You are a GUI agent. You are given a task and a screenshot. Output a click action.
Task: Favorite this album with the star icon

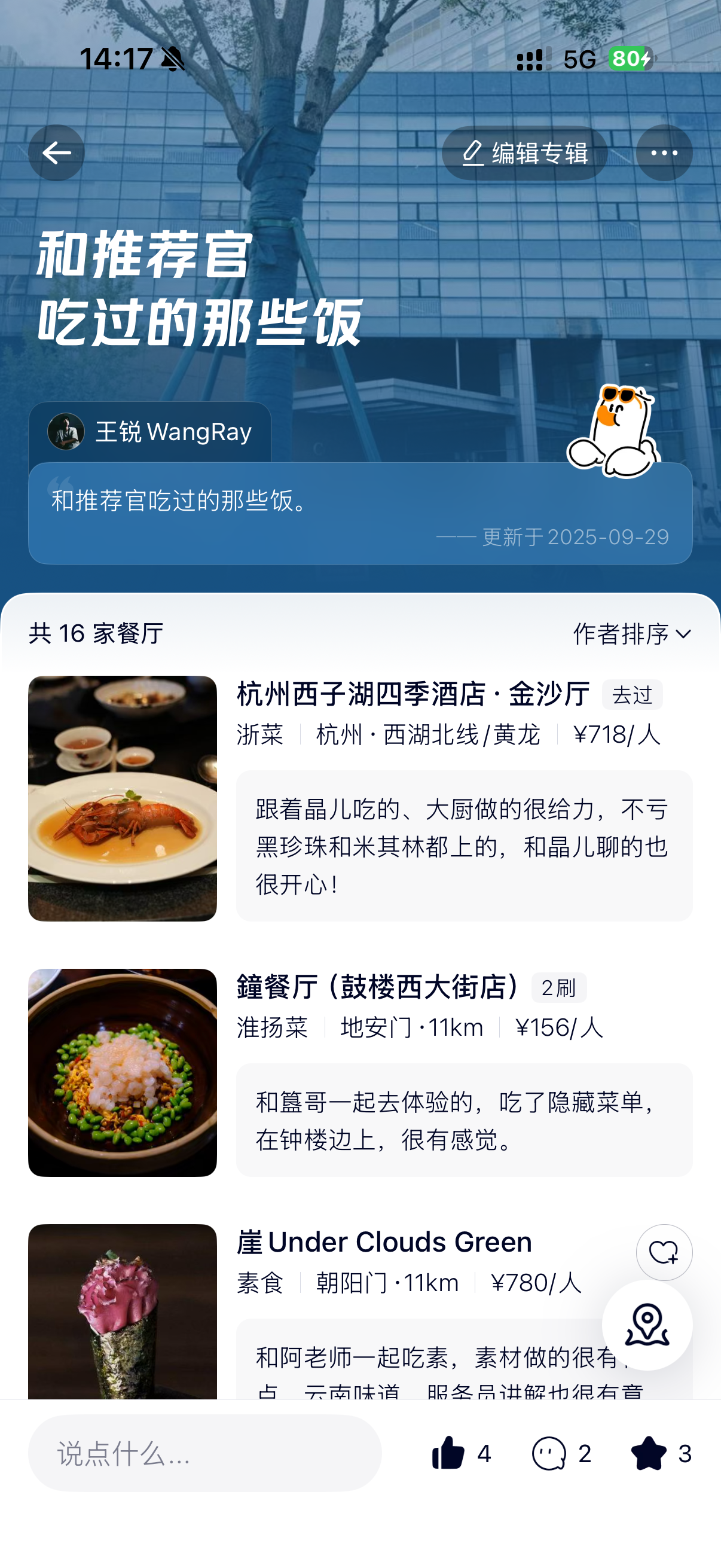pyautogui.click(x=649, y=1453)
